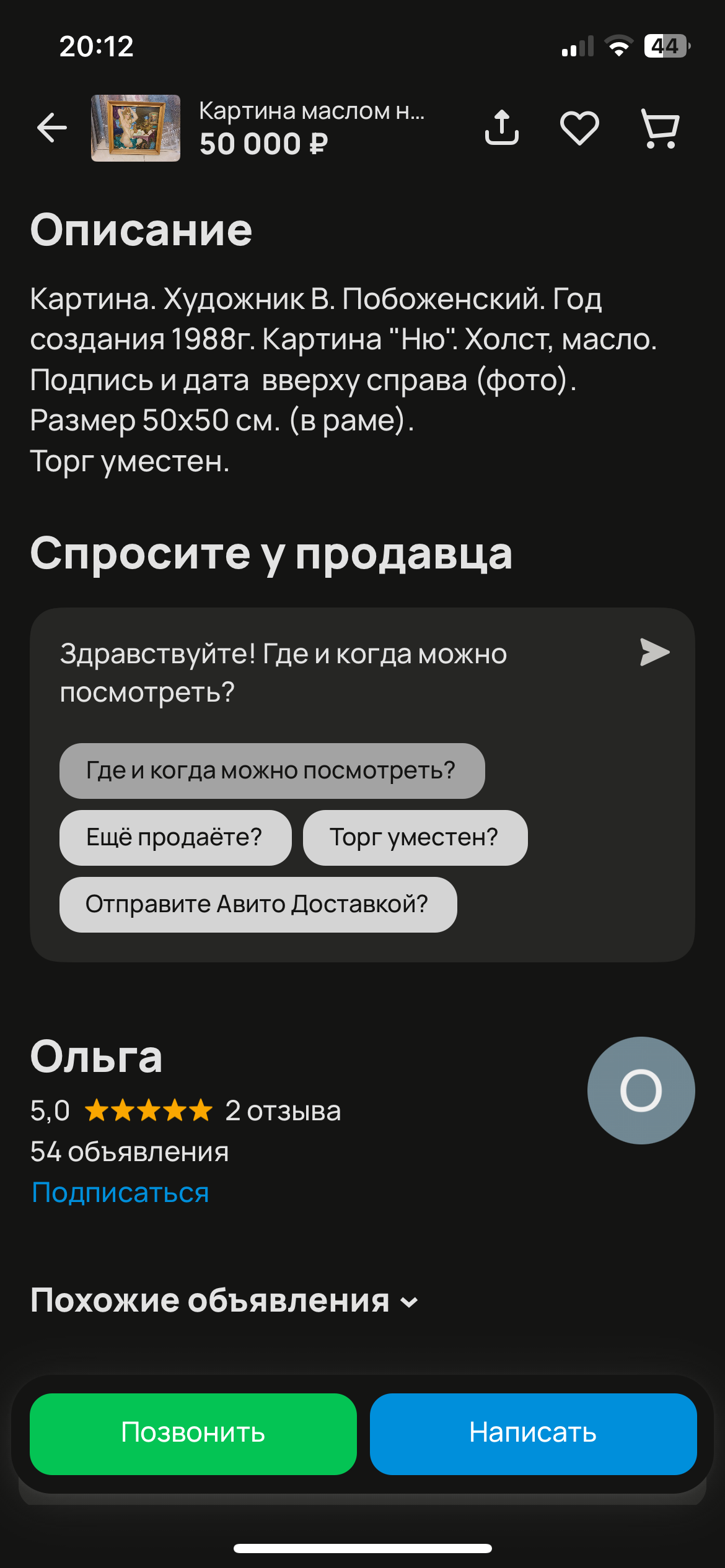Viewport: 725px width, 1568px height.
Task: Call the seller via 'Позвонить'
Action: point(193,1433)
